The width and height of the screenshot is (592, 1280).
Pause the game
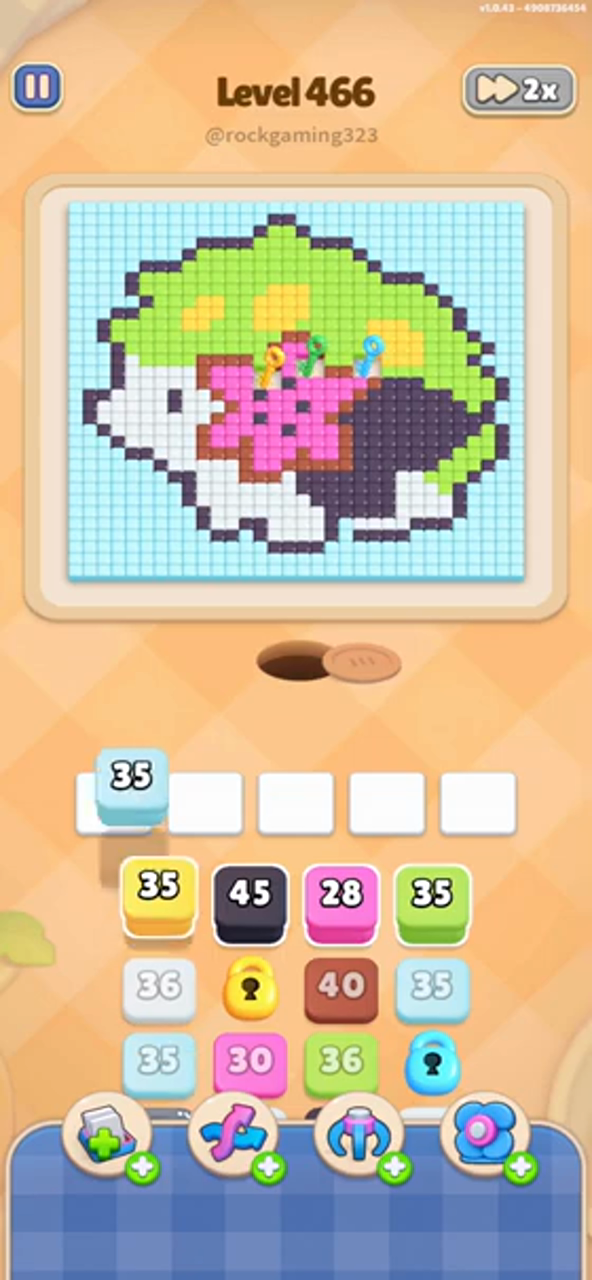[x=37, y=88]
